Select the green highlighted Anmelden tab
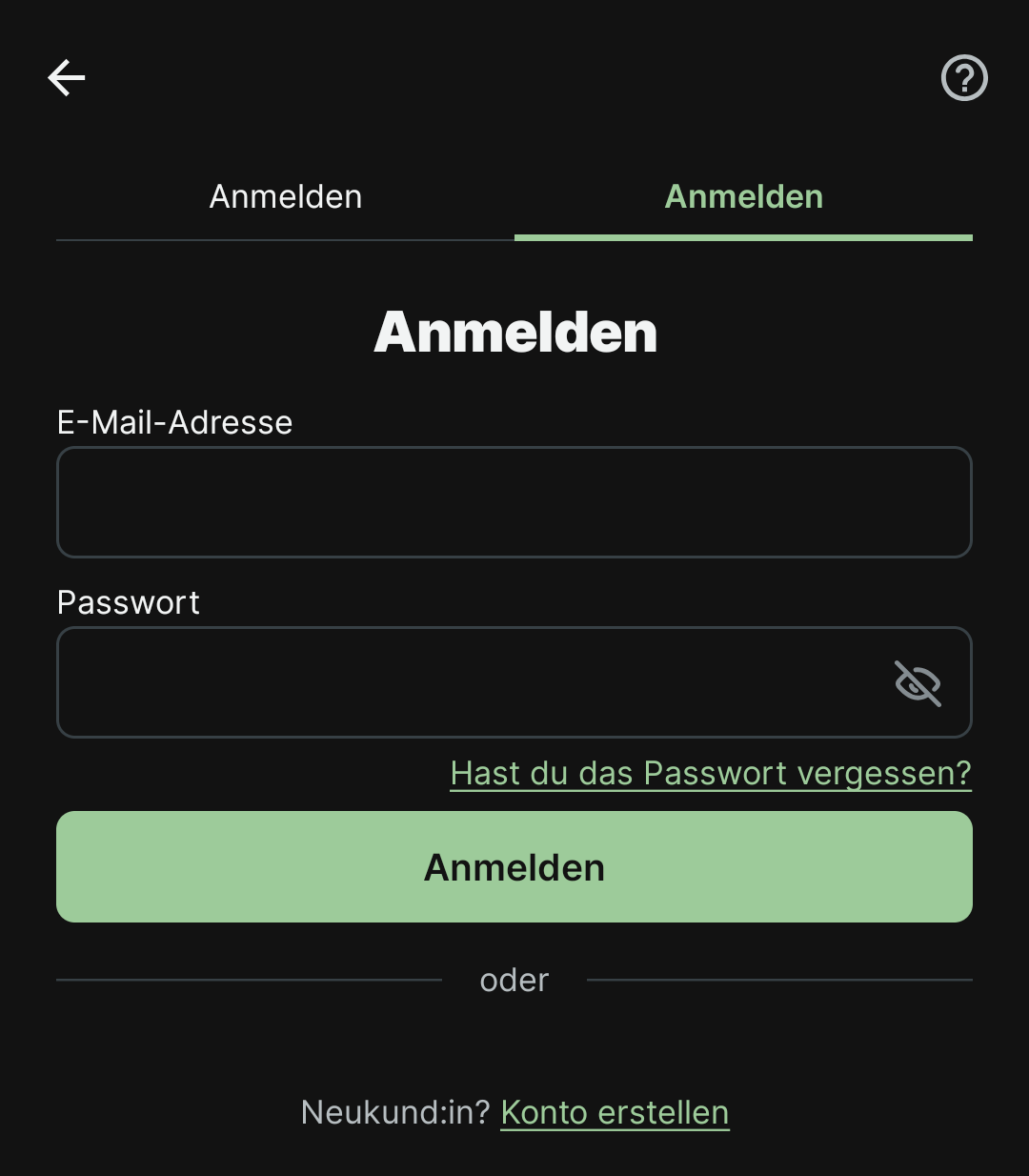This screenshot has height=1176, width=1029. pos(743,197)
